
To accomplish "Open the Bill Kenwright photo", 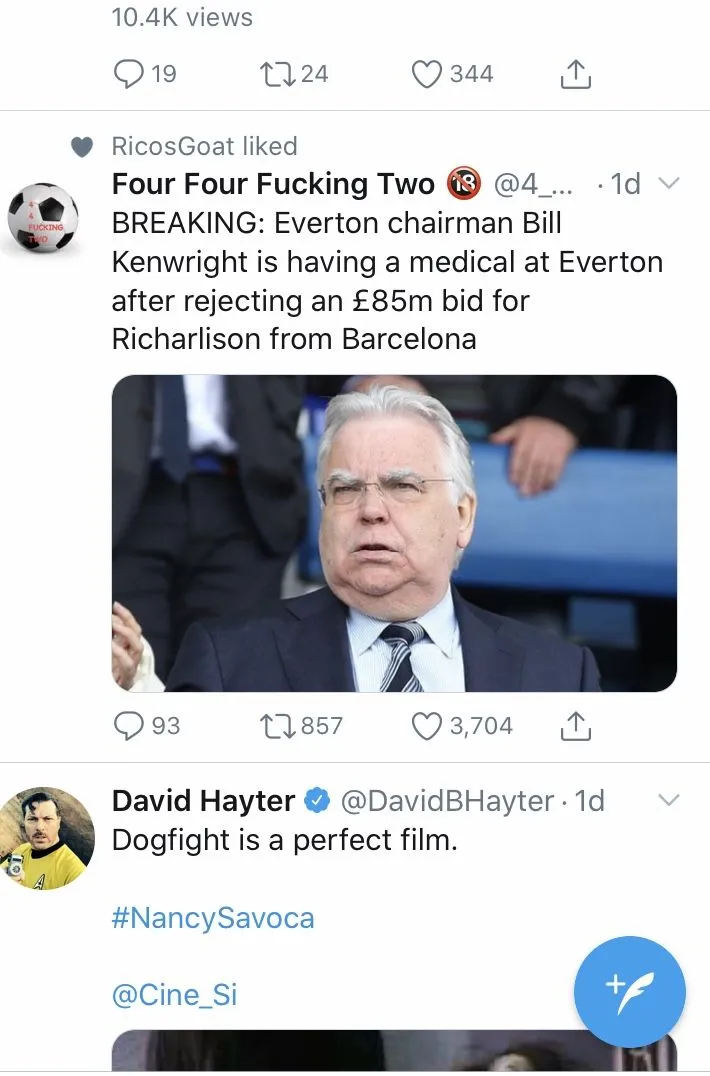I will [x=394, y=533].
